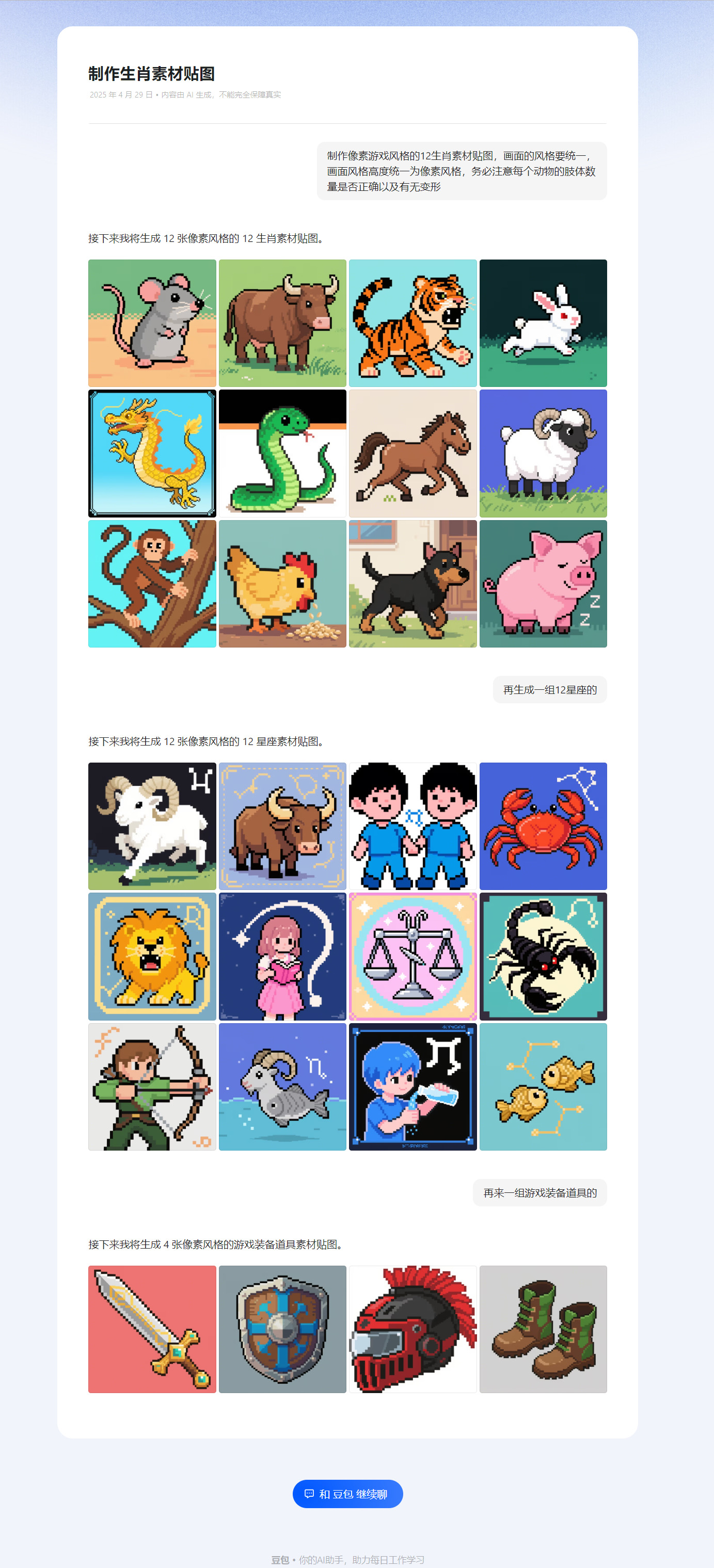714x1568 pixels.
Task: Open the monkey on tree image
Action: [152, 584]
